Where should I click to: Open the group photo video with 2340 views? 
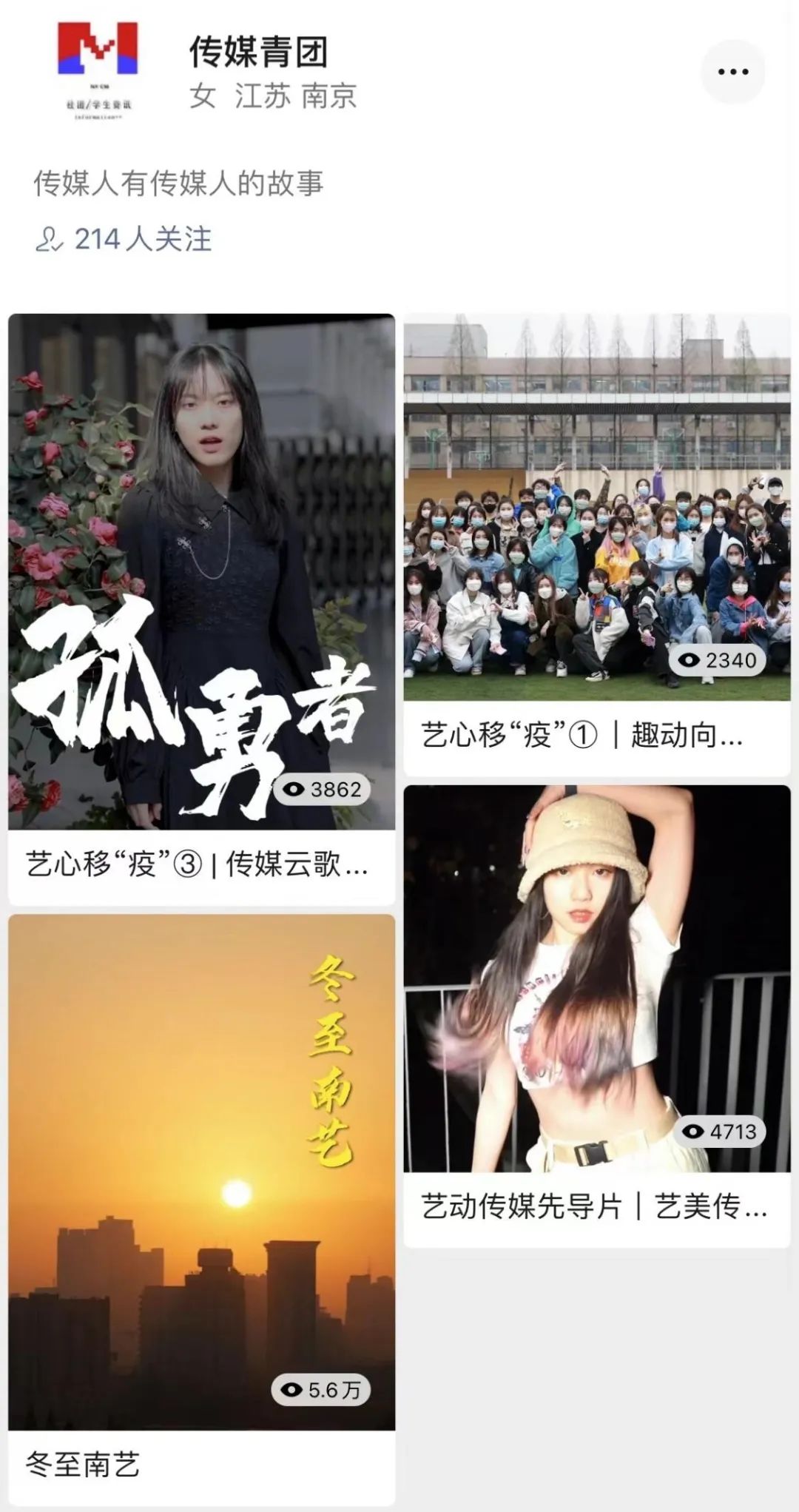596,508
